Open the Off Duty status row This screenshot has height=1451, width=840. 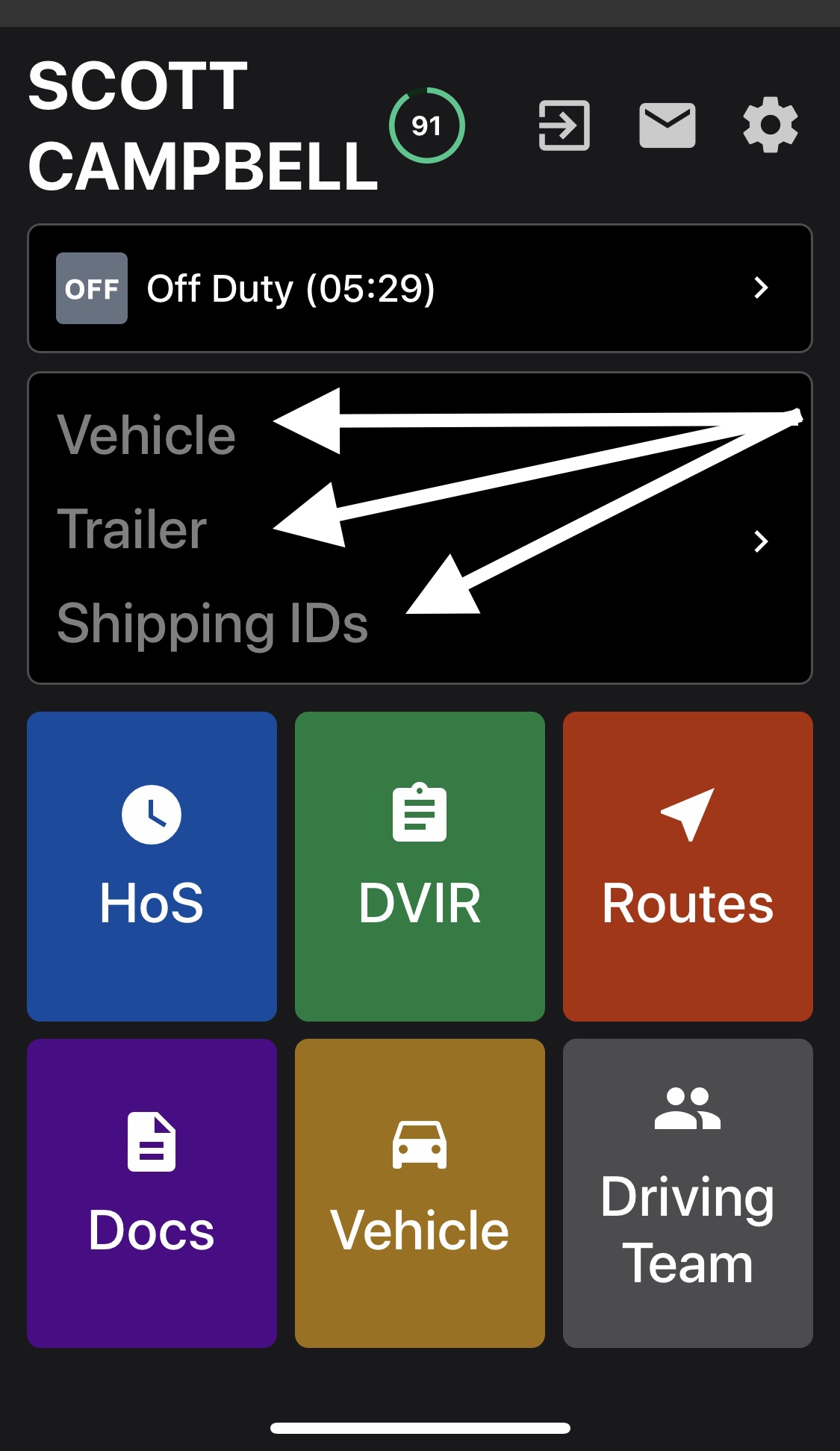click(x=420, y=288)
